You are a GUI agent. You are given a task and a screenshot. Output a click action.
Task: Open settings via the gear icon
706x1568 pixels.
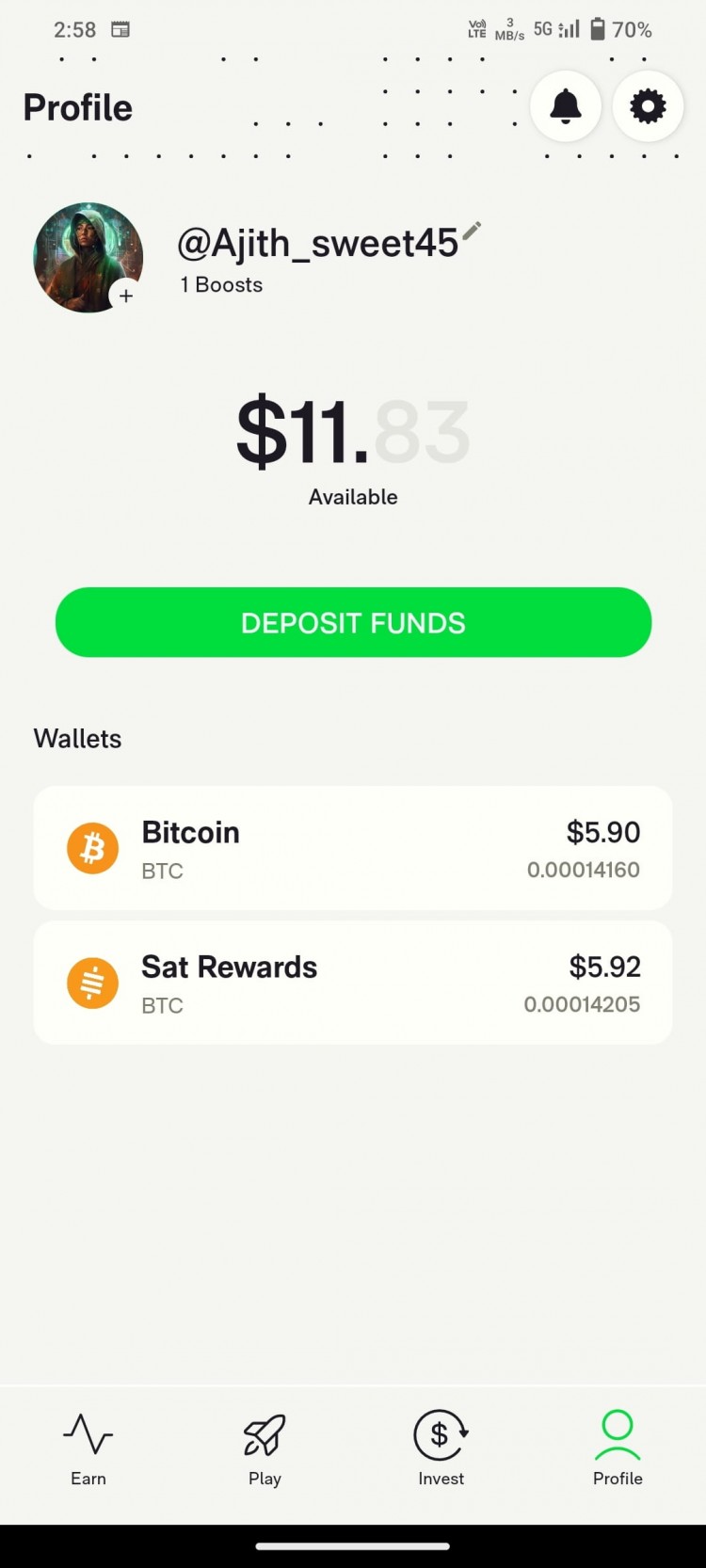tap(648, 106)
